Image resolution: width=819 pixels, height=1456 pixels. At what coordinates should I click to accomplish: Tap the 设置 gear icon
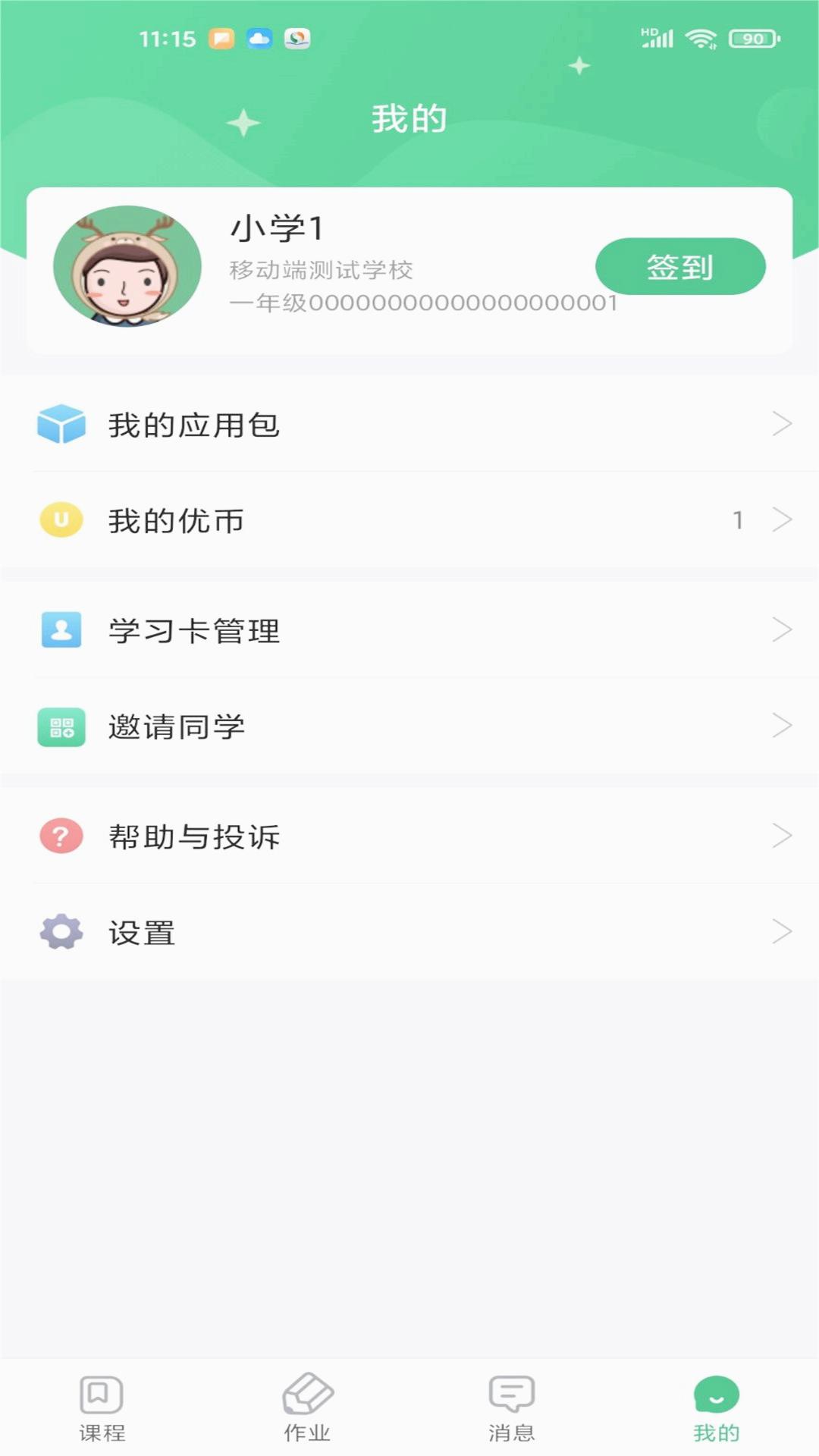pyautogui.click(x=61, y=933)
